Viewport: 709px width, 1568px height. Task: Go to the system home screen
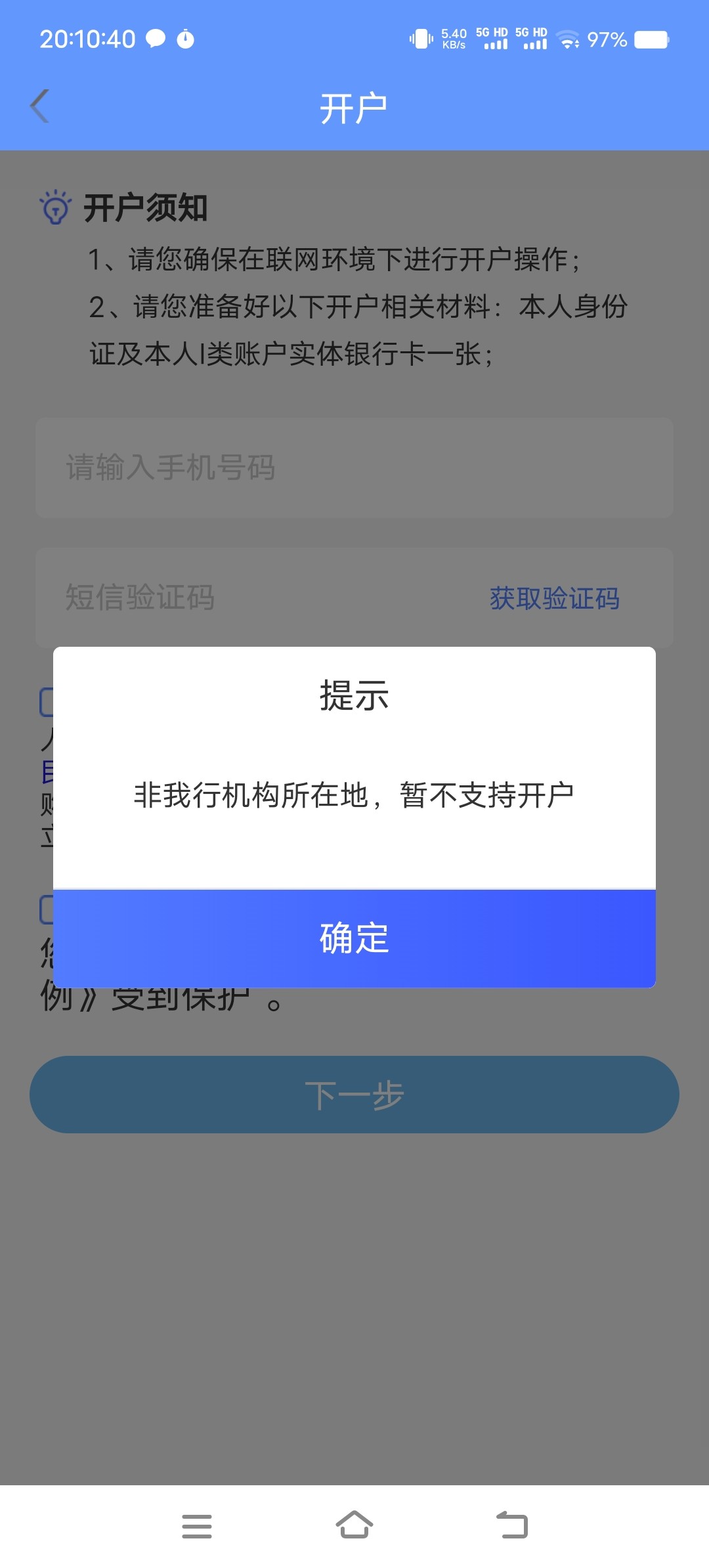click(354, 1525)
